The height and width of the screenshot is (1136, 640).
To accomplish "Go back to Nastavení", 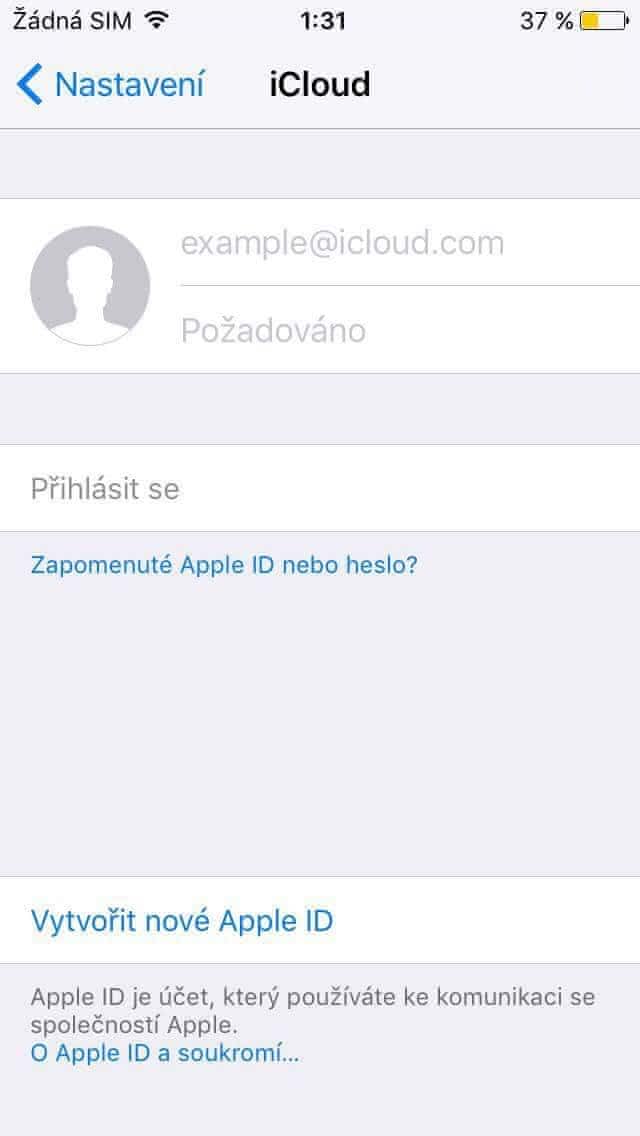I will coord(110,85).
